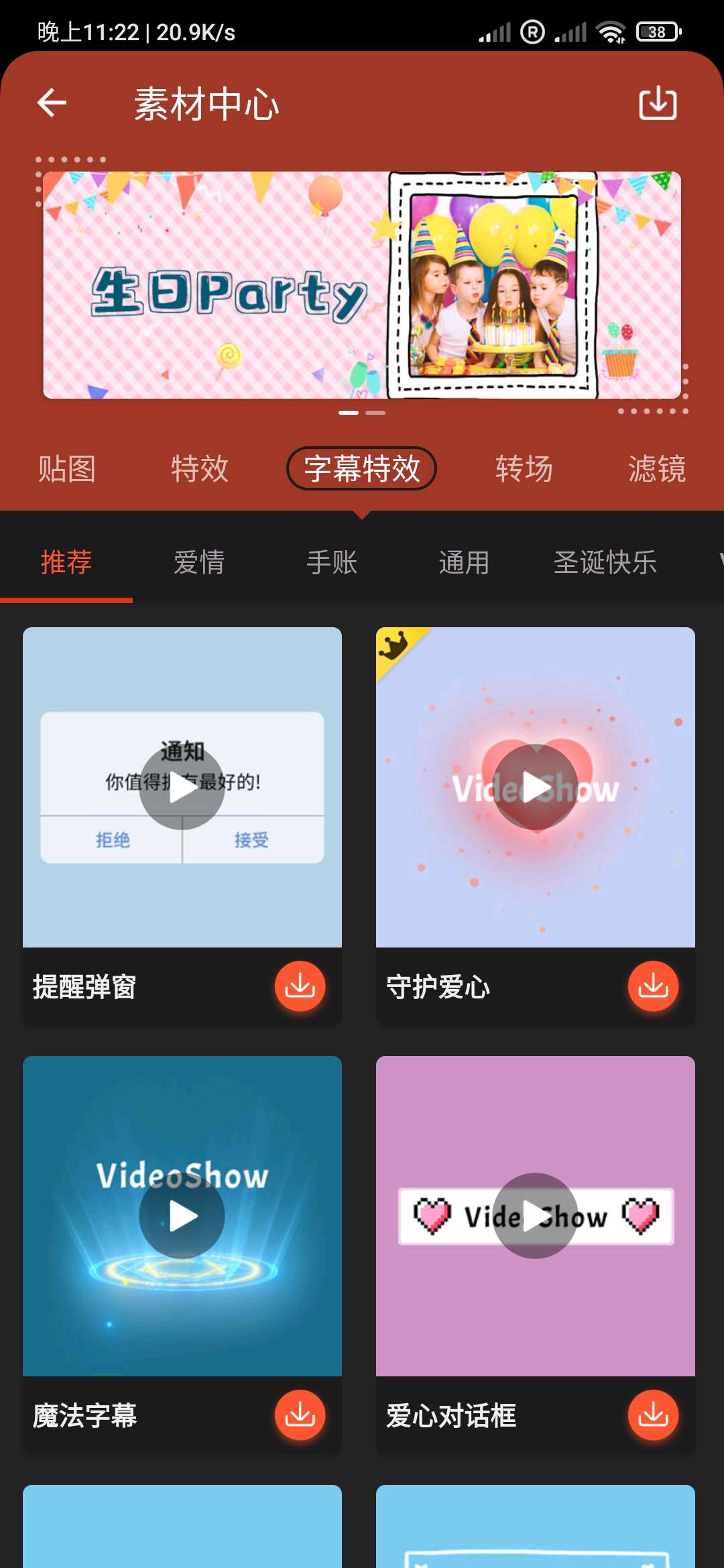Screen dimensions: 724x1568
Task: Select the 推荐 sub-tab
Action: pos(66,562)
